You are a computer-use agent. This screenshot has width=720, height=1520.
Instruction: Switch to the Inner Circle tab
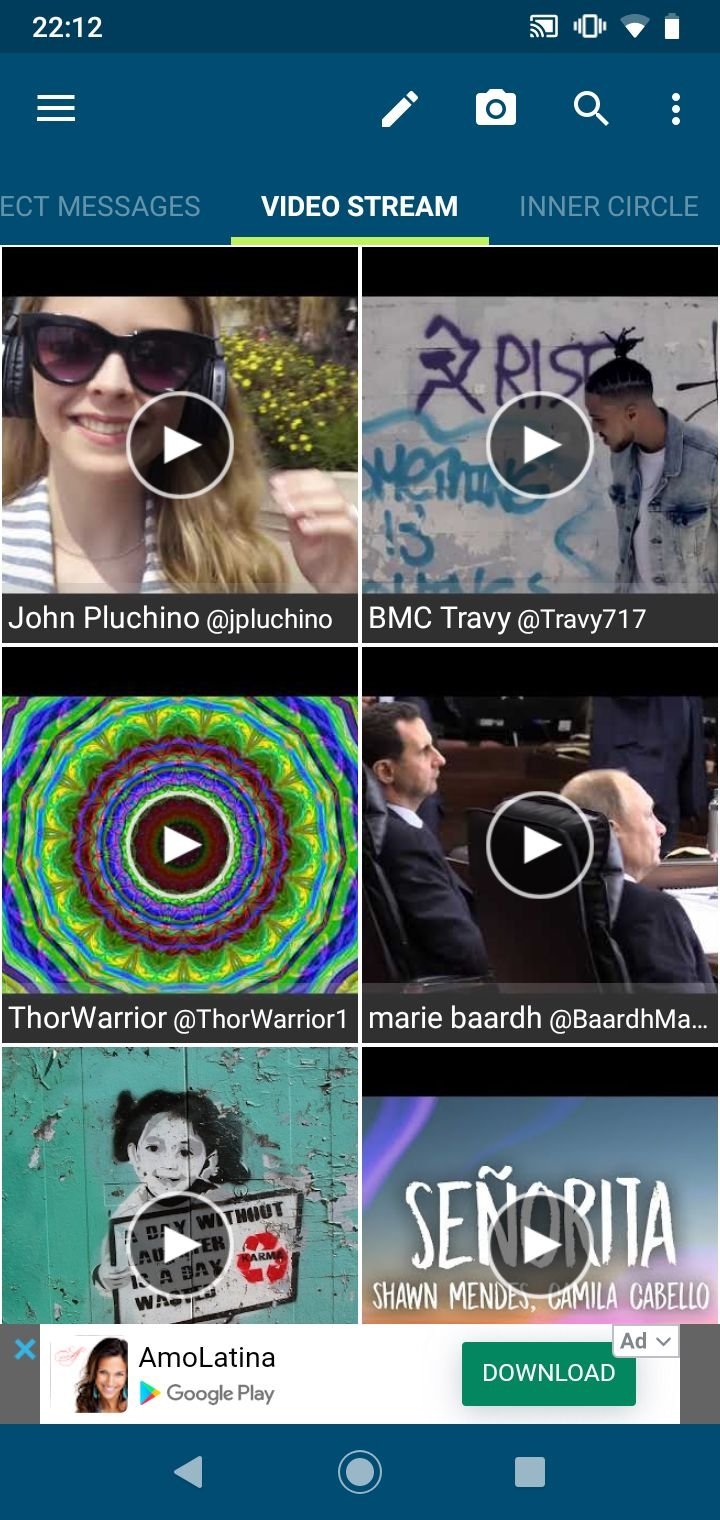tap(608, 206)
